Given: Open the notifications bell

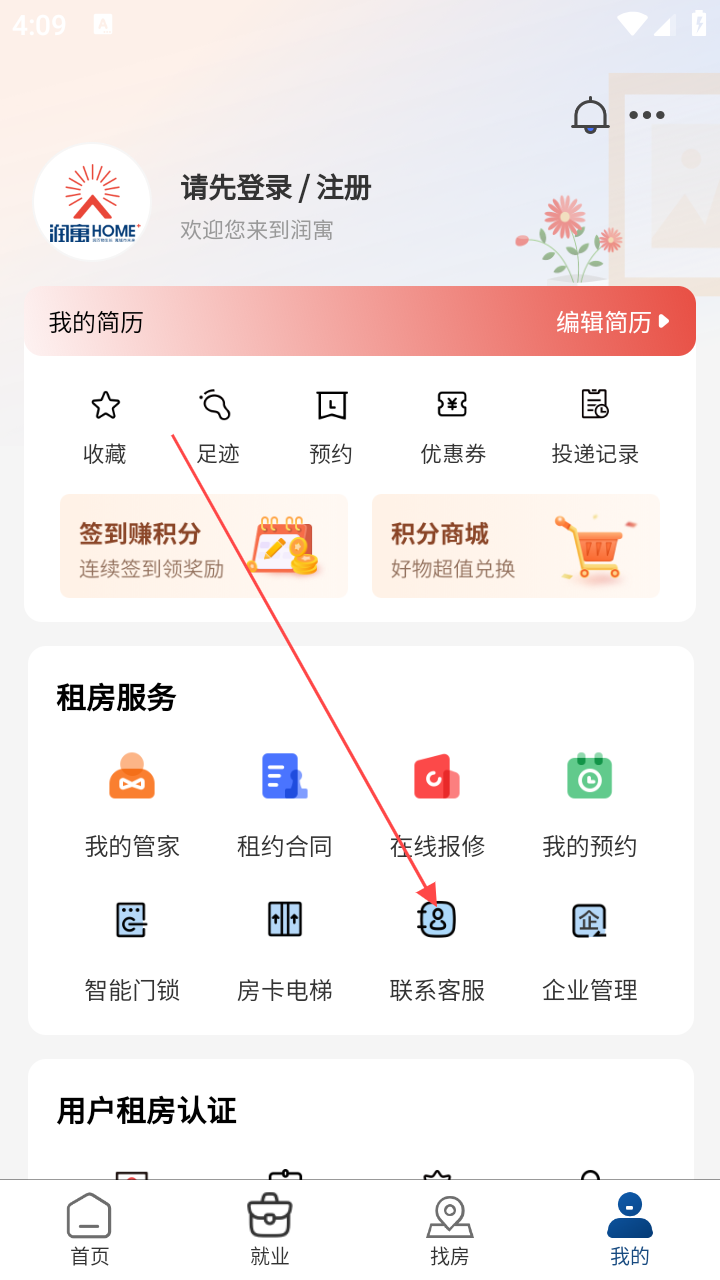Looking at the screenshot, I should coord(590,115).
